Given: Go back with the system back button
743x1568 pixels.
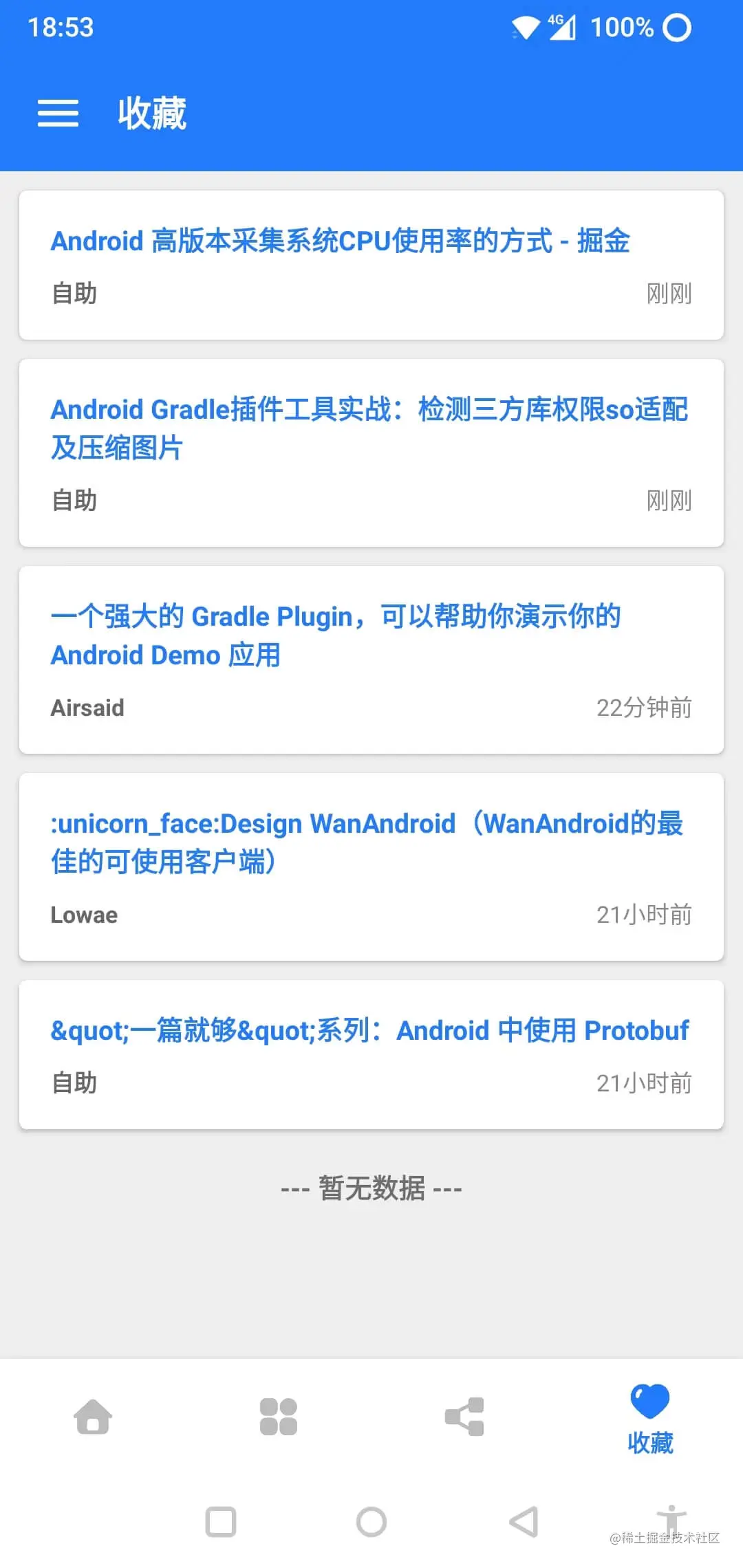Looking at the screenshot, I should pyautogui.click(x=524, y=1521).
